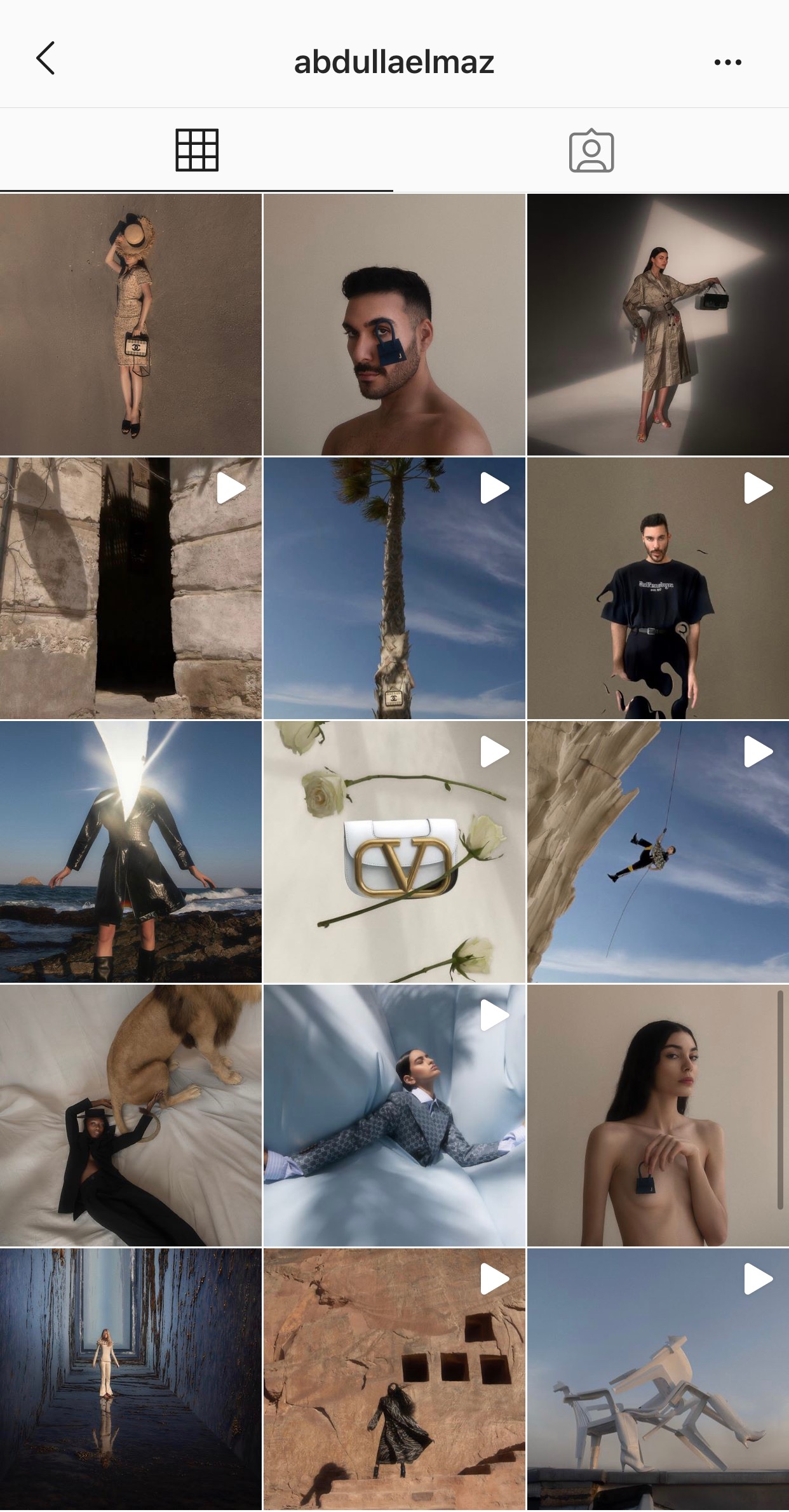This screenshot has height=1512, width=789.
Task: Switch to the posts grid tab
Action: [x=197, y=151]
